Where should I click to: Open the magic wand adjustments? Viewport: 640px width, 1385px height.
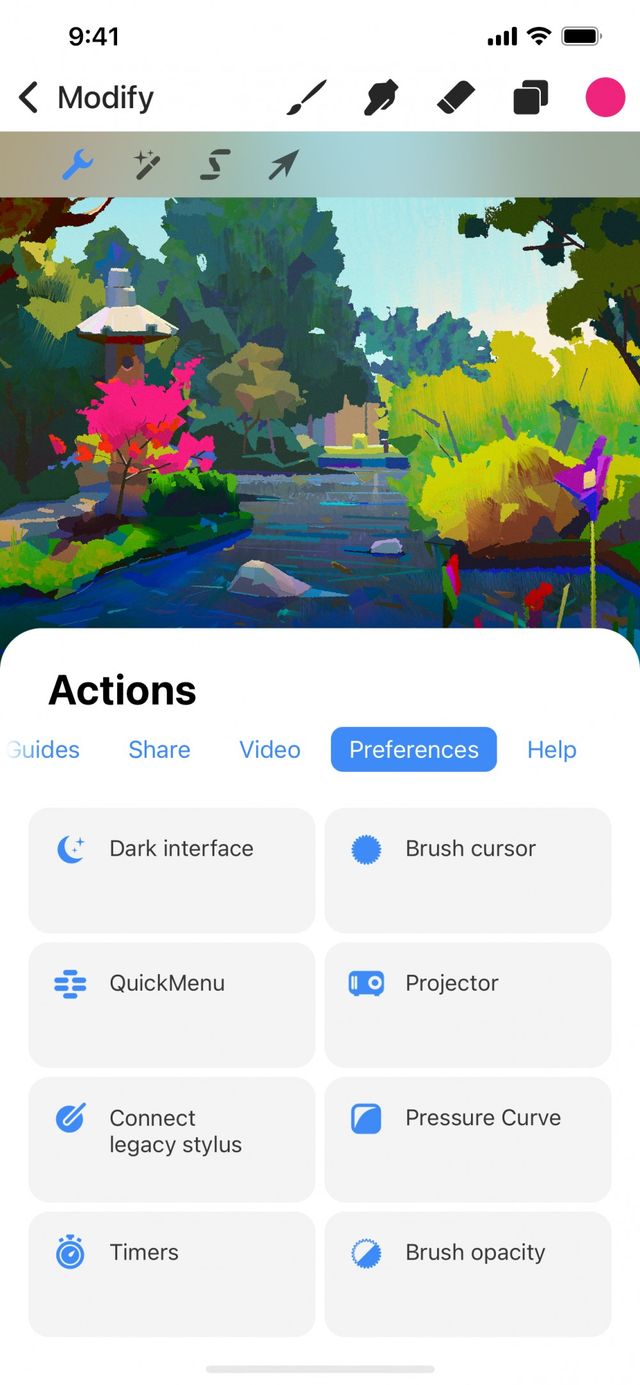pos(148,164)
